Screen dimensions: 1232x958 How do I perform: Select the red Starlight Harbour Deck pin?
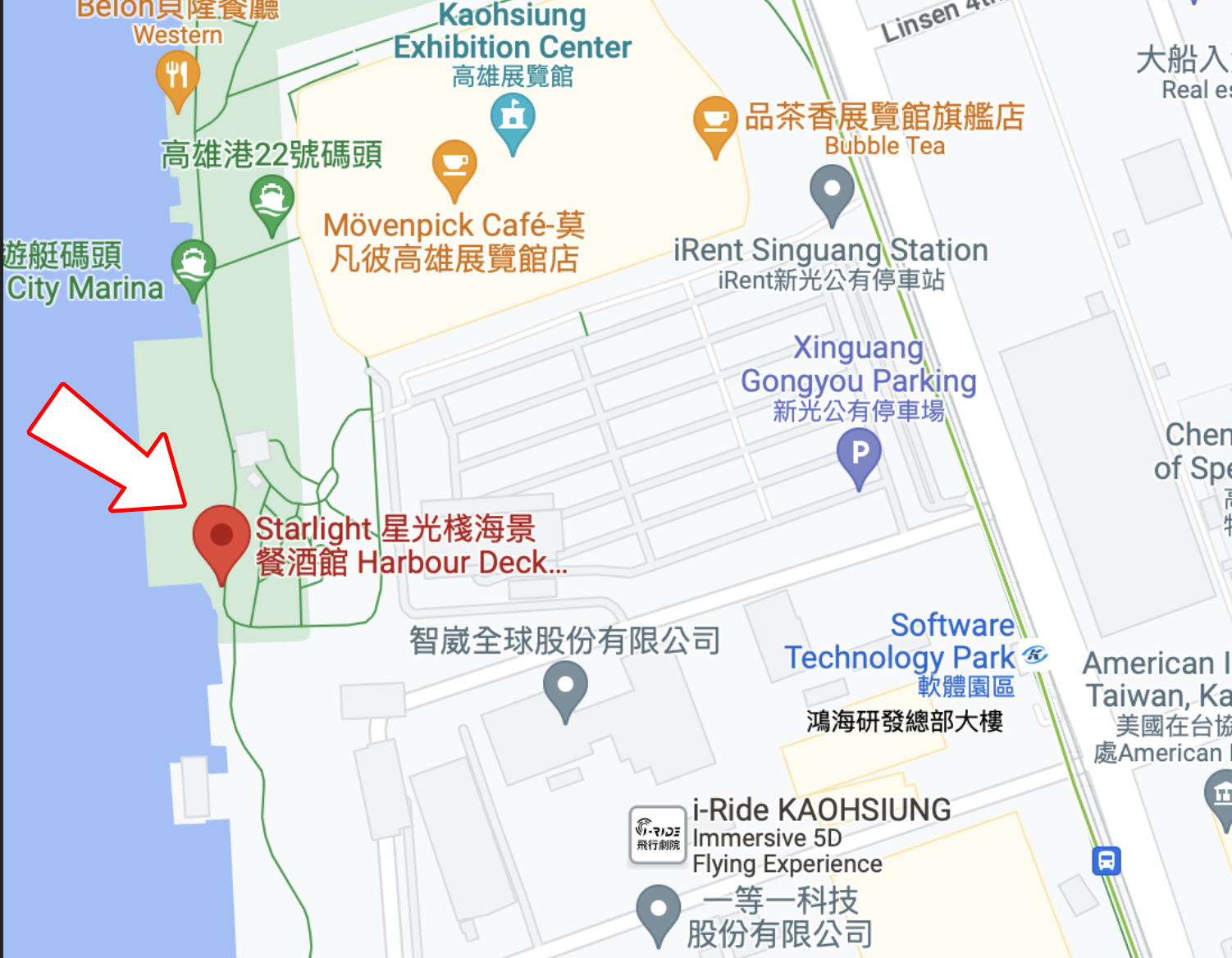pyautogui.click(x=221, y=544)
